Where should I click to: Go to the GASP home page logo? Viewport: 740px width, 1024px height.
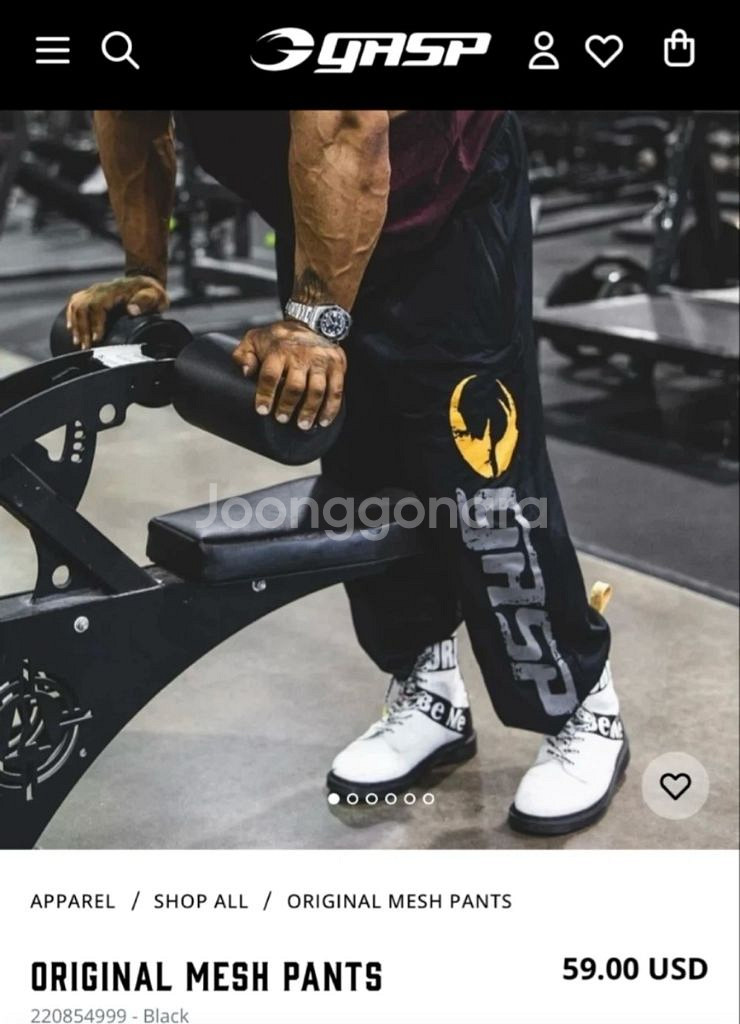pyautogui.click(x=370, y=50)
